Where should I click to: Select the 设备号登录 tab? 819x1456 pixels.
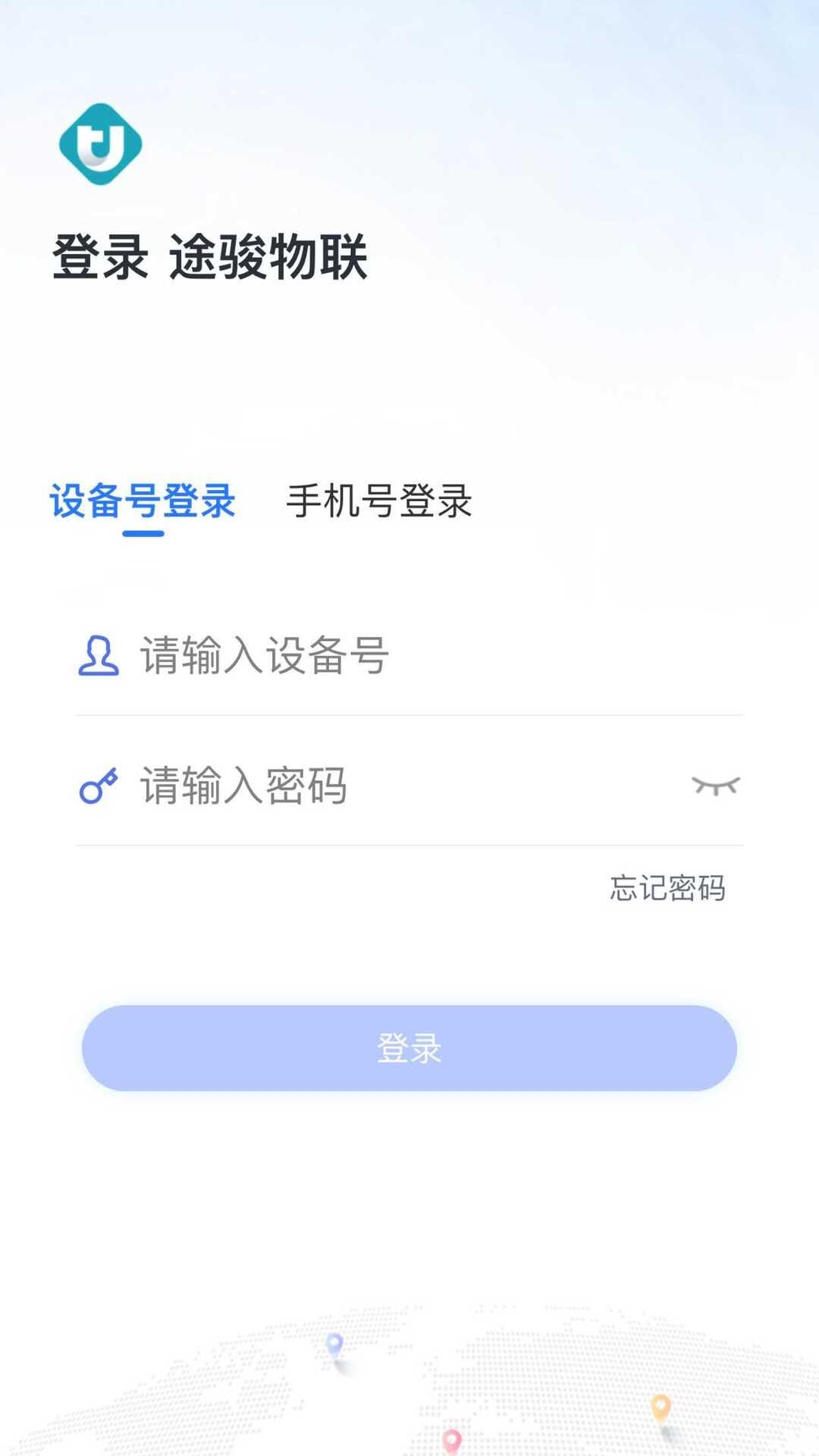click(143, 501)
